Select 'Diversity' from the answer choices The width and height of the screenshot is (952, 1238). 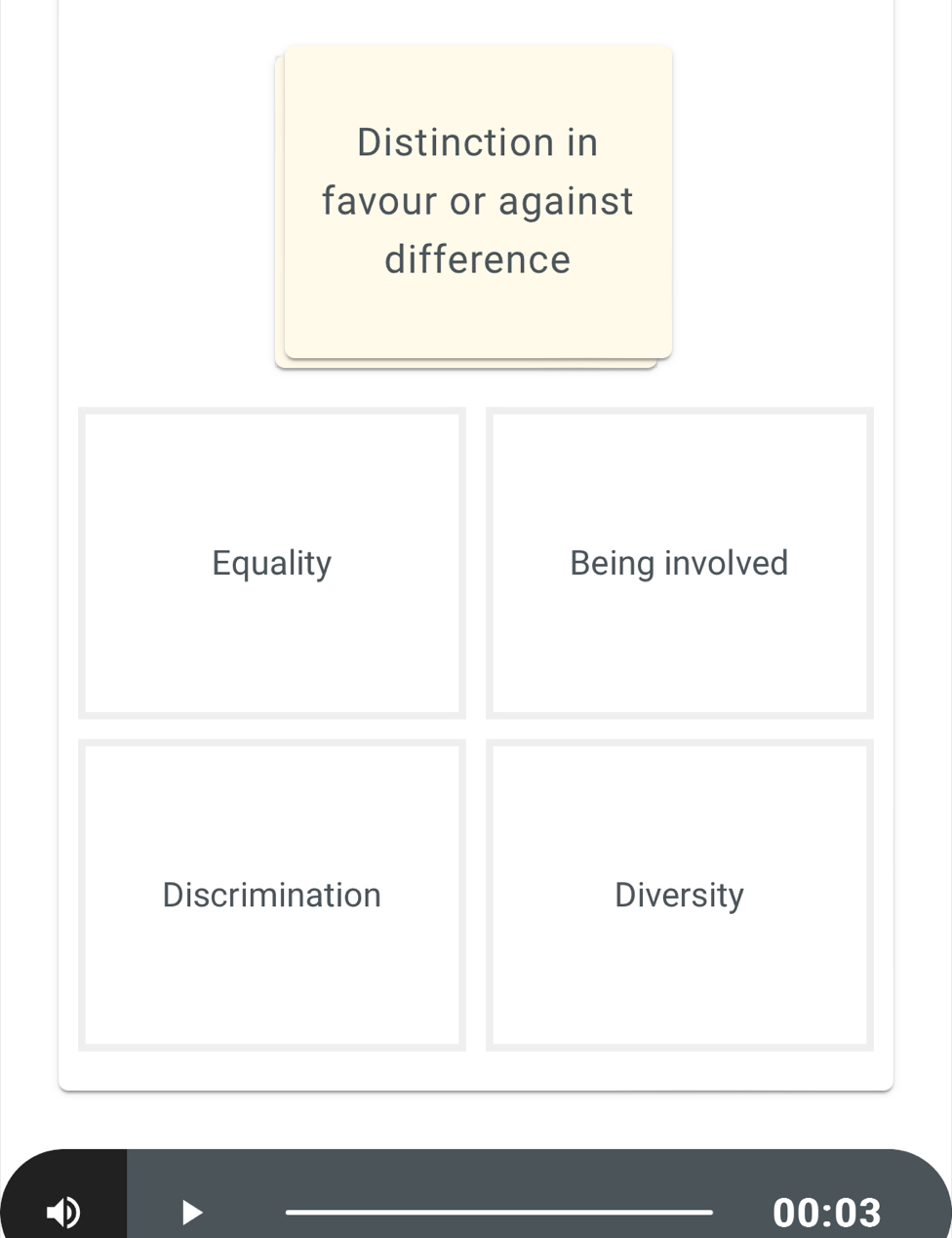point(678,895)
